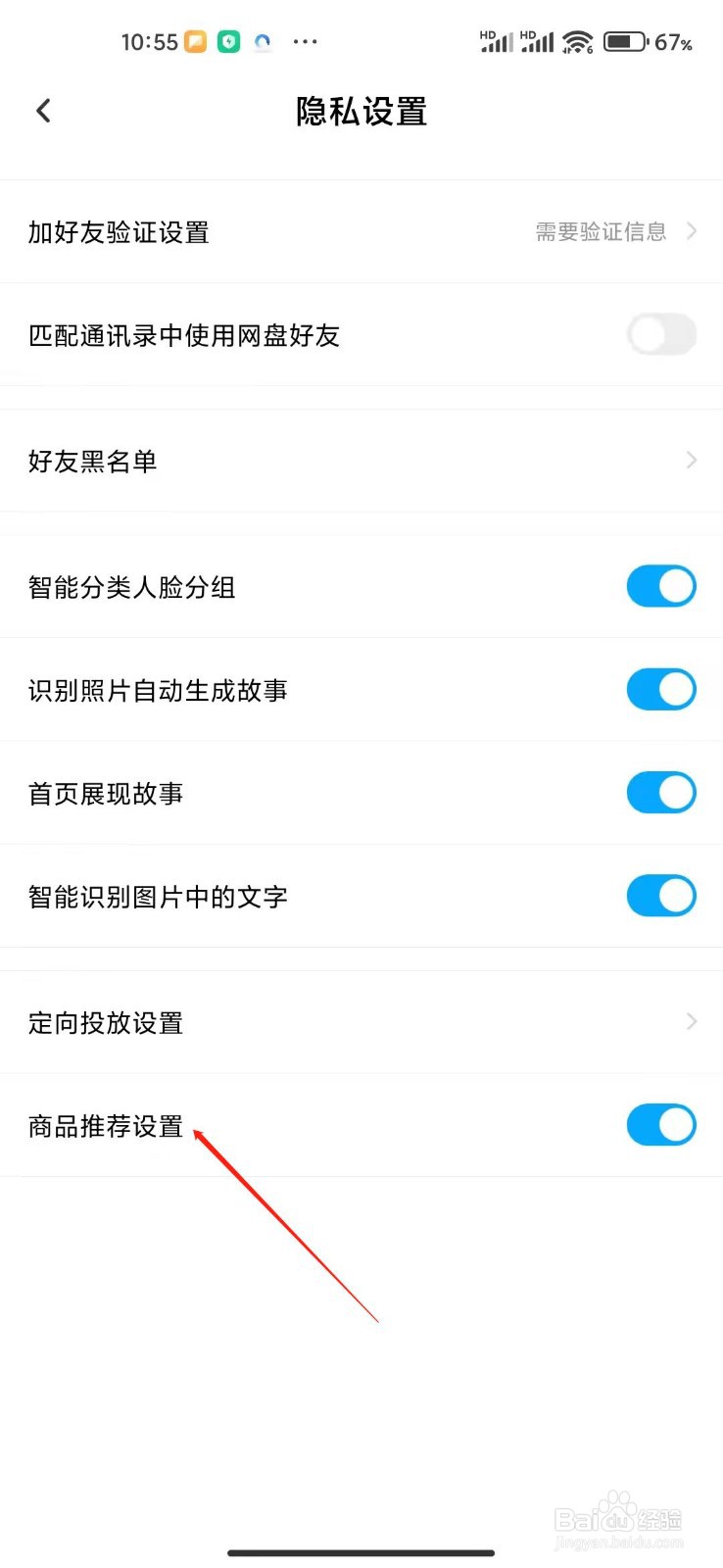Tap the battery indicator icon

click(x=624, y=41)
